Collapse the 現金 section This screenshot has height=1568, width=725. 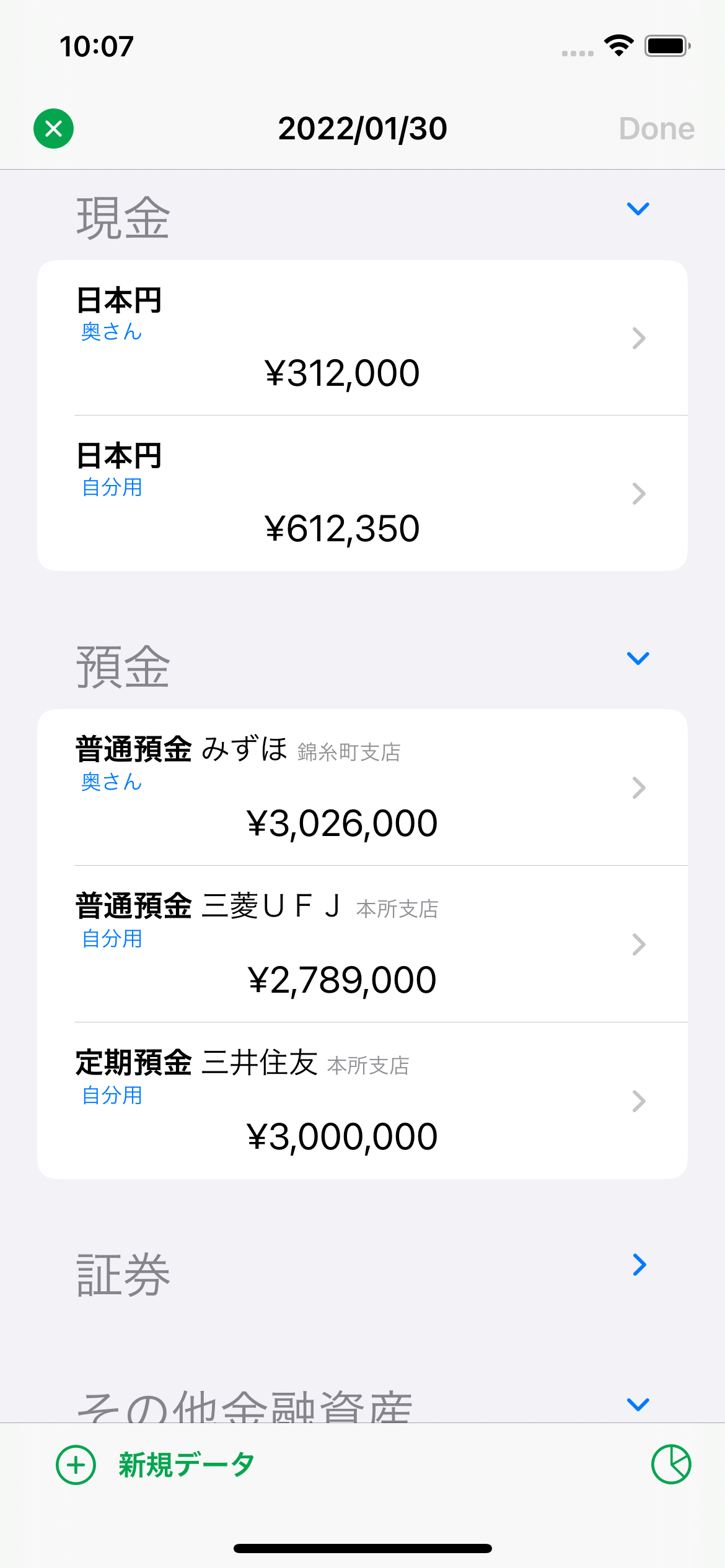click(638, 209)
